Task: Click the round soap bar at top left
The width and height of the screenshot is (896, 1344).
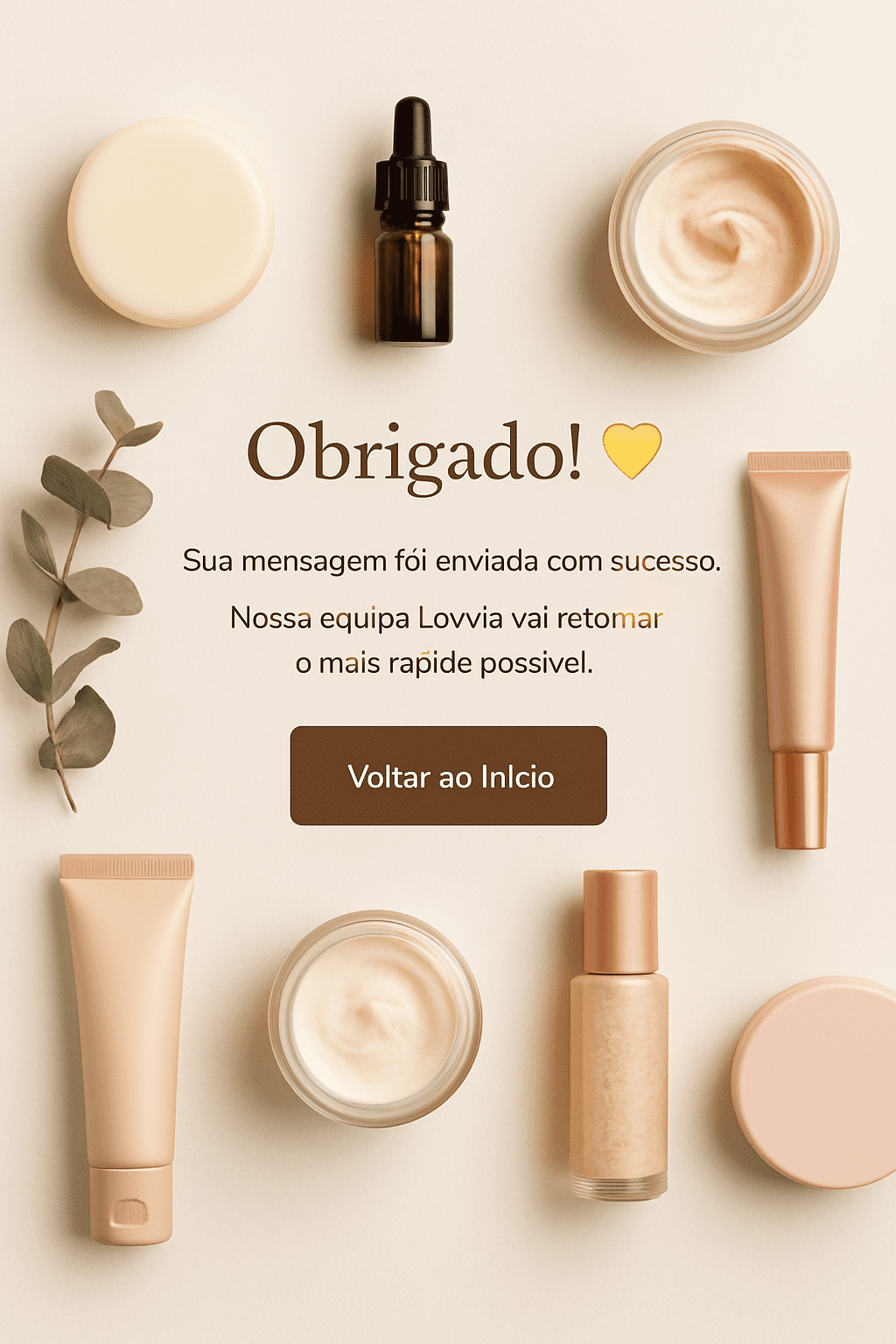Action: coord(171,219)
